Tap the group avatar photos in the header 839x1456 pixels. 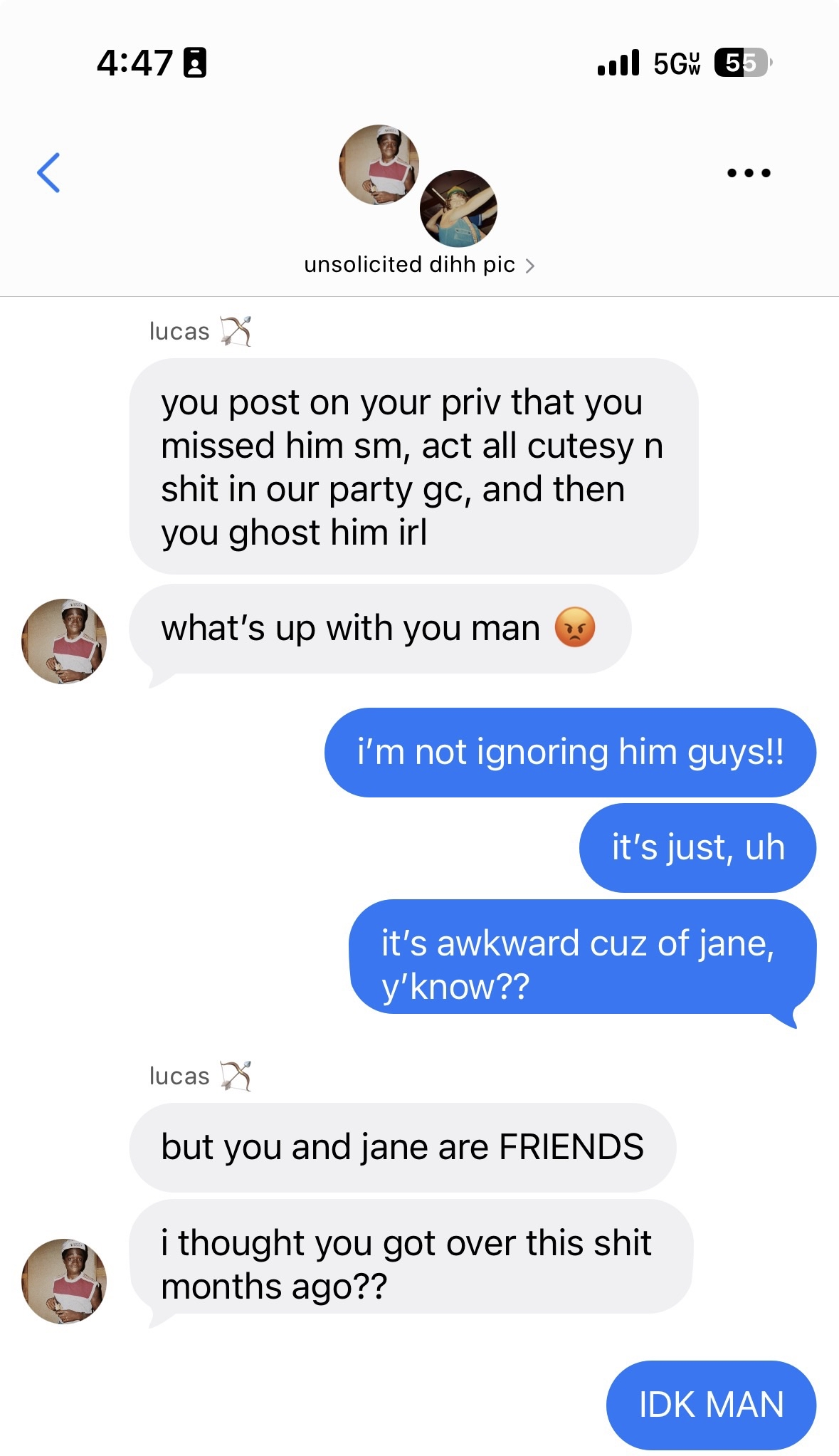[418, 185]
